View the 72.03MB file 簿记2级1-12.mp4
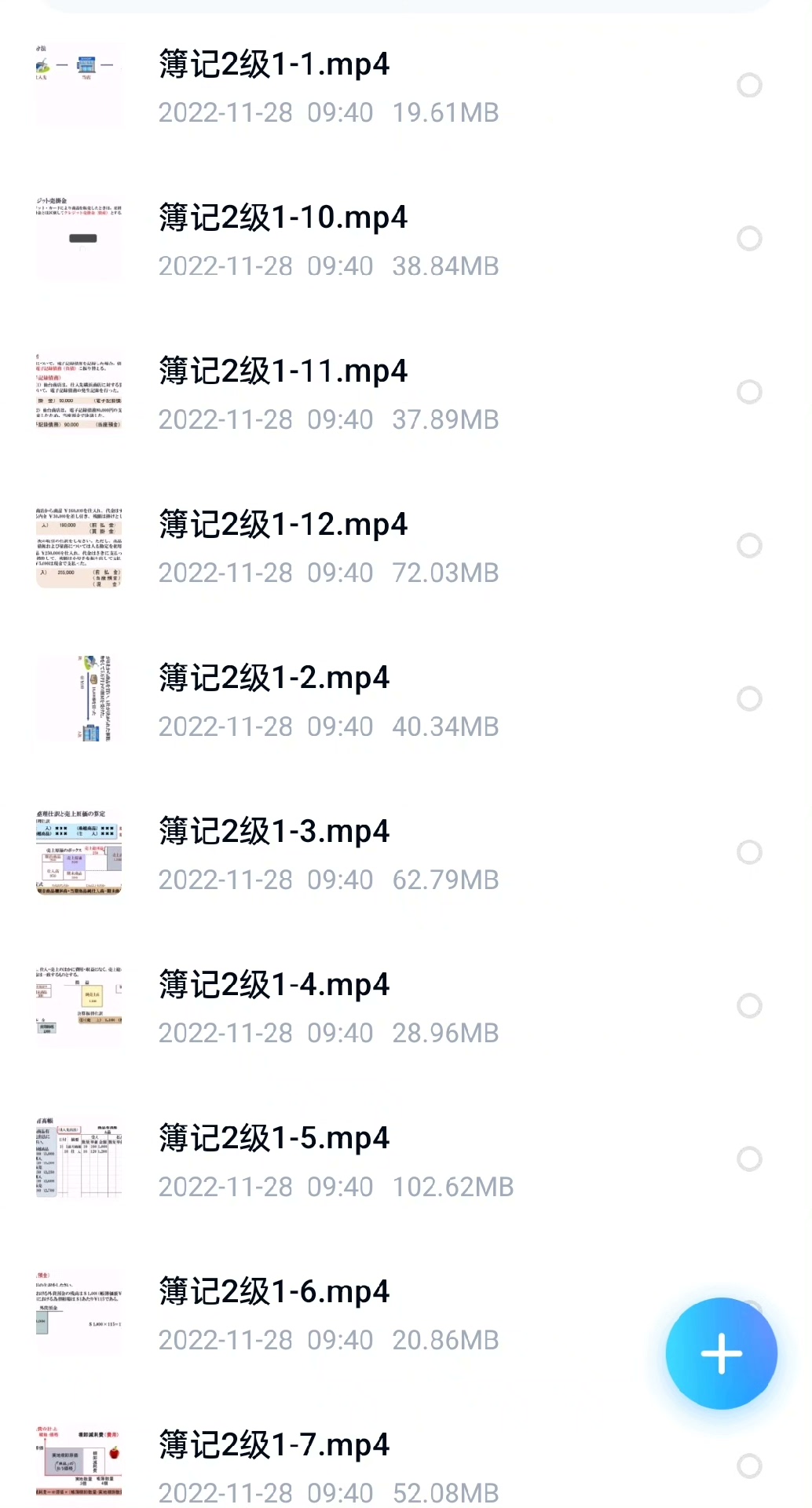This screenshot has height=1508, width=812. (283, 525)
